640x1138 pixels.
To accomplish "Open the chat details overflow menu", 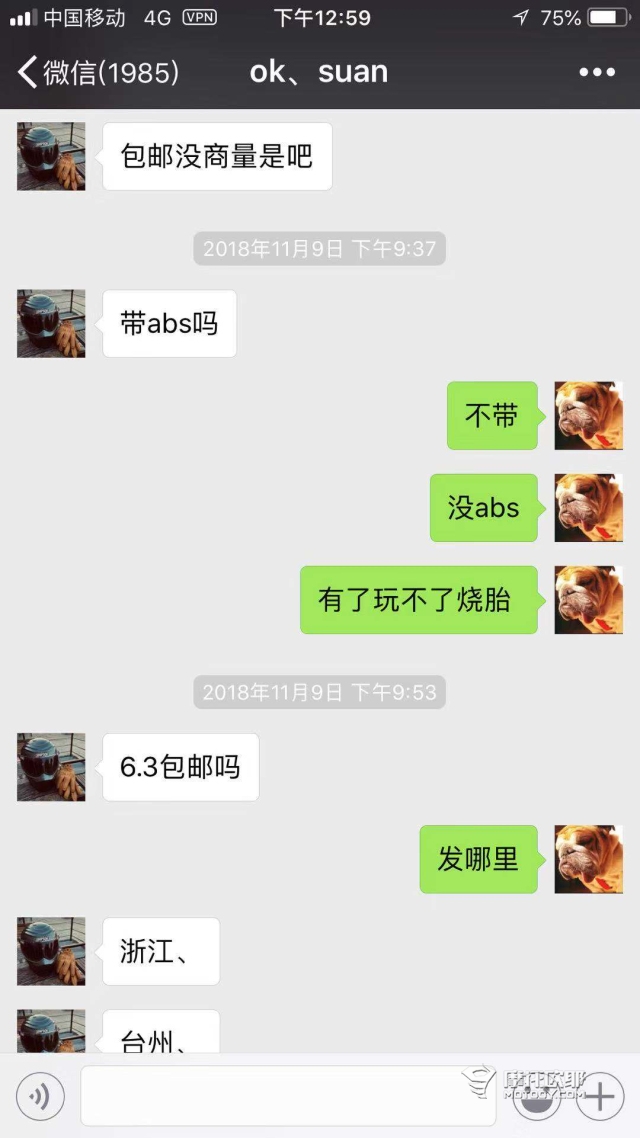I will point(597,72).
